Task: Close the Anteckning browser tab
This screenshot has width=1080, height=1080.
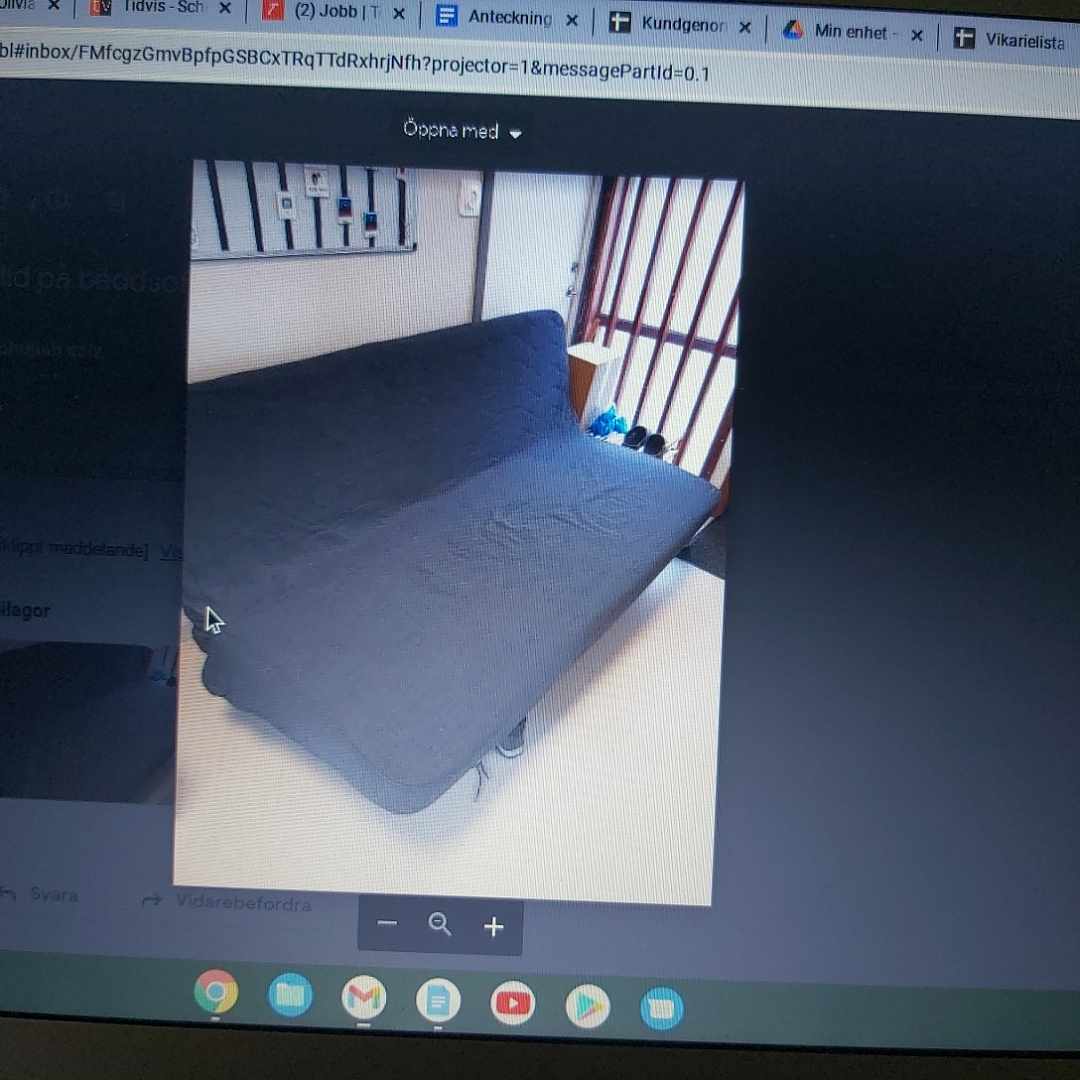Action: tap(572, 20)
